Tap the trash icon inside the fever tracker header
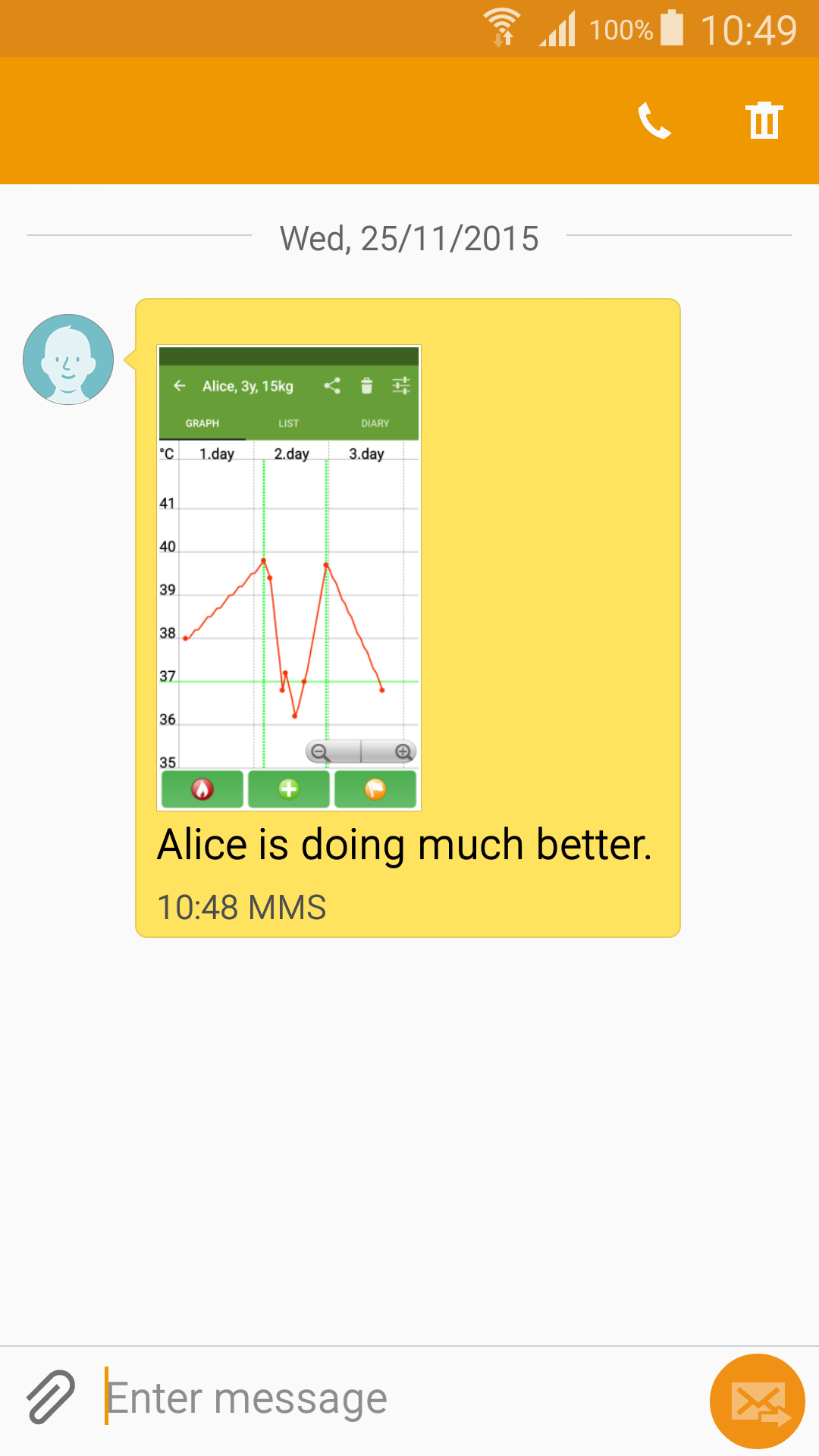This screenshot has height=1456, width=819. pos(366,386)
